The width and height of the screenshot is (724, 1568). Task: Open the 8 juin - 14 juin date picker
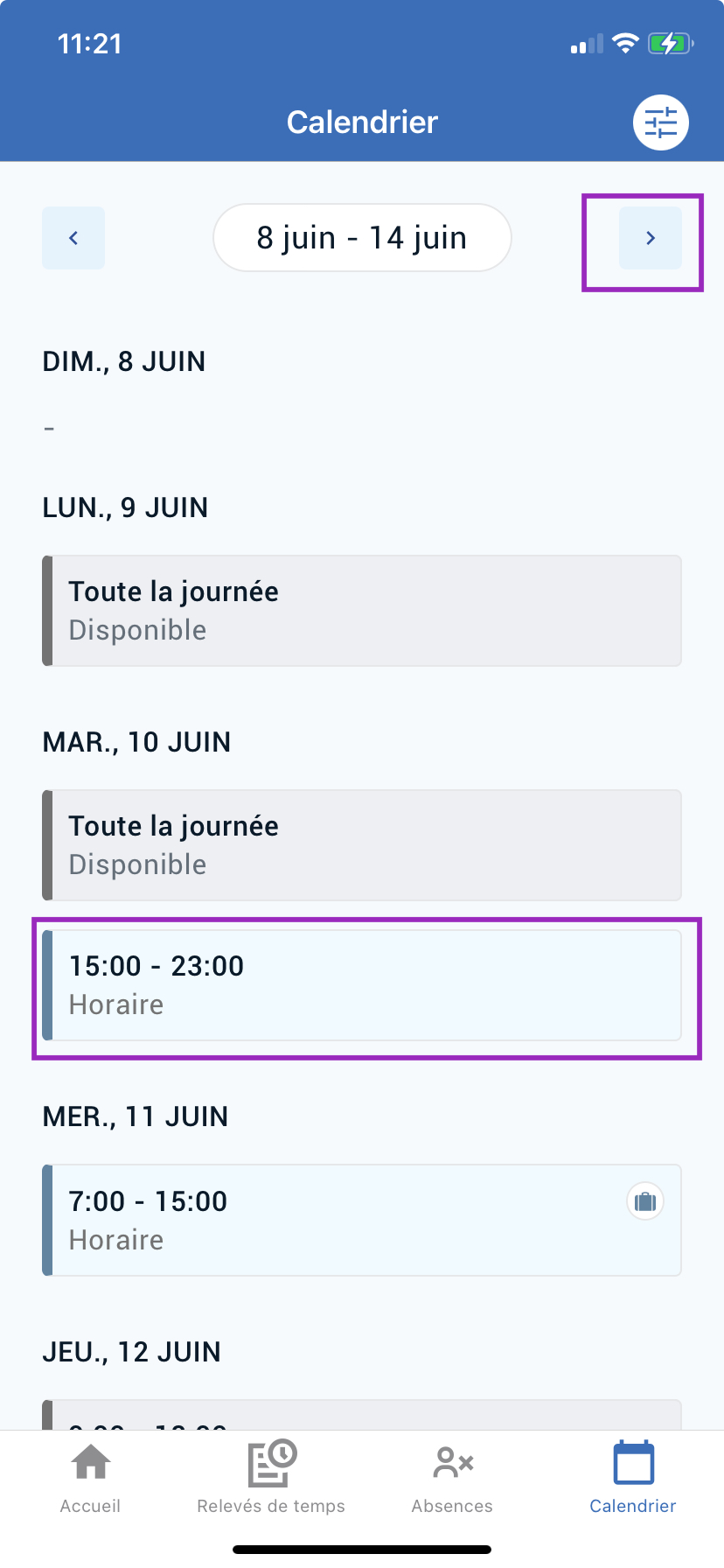pyautogui.click(x=362, y=238)
